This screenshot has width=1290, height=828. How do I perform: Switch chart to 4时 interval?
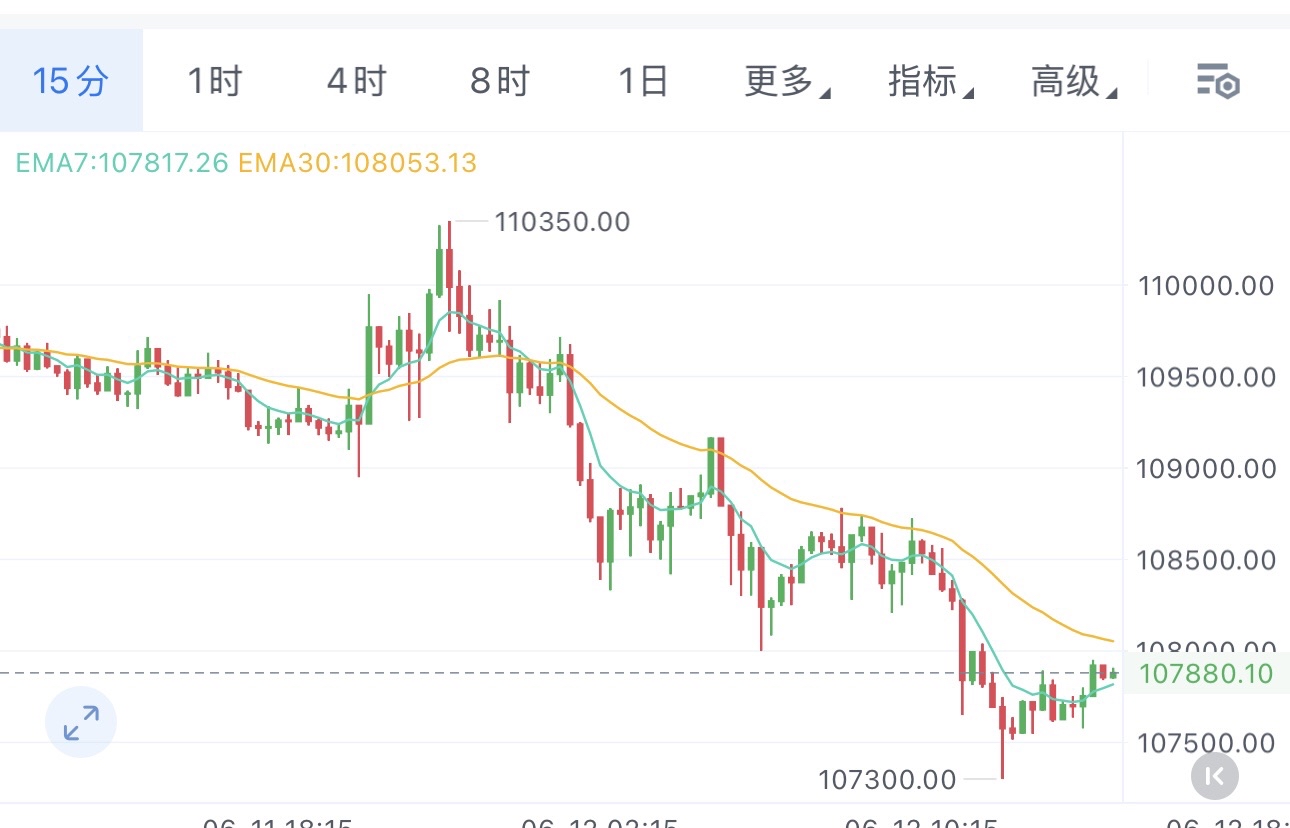(357, 81)
